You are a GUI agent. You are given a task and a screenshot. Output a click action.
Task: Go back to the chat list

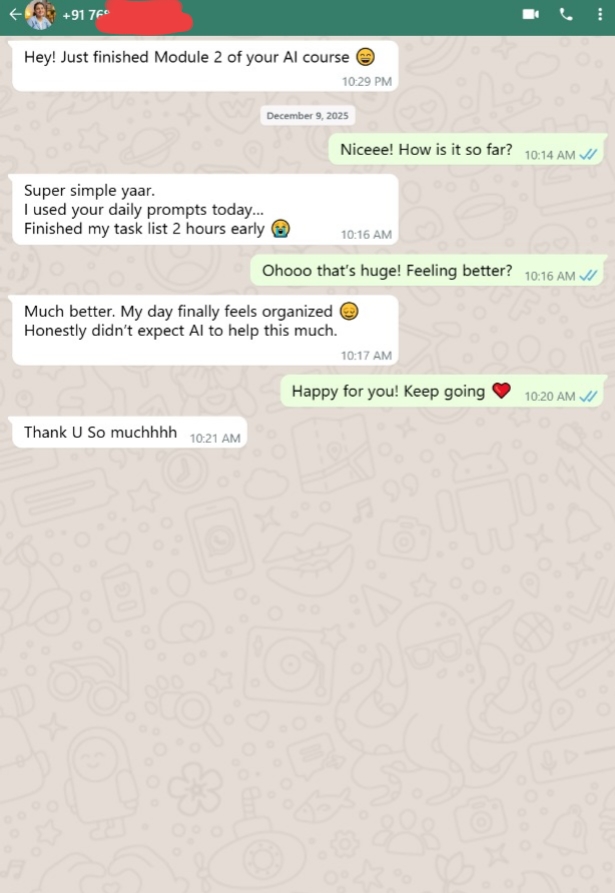click(x=13, y=14)
